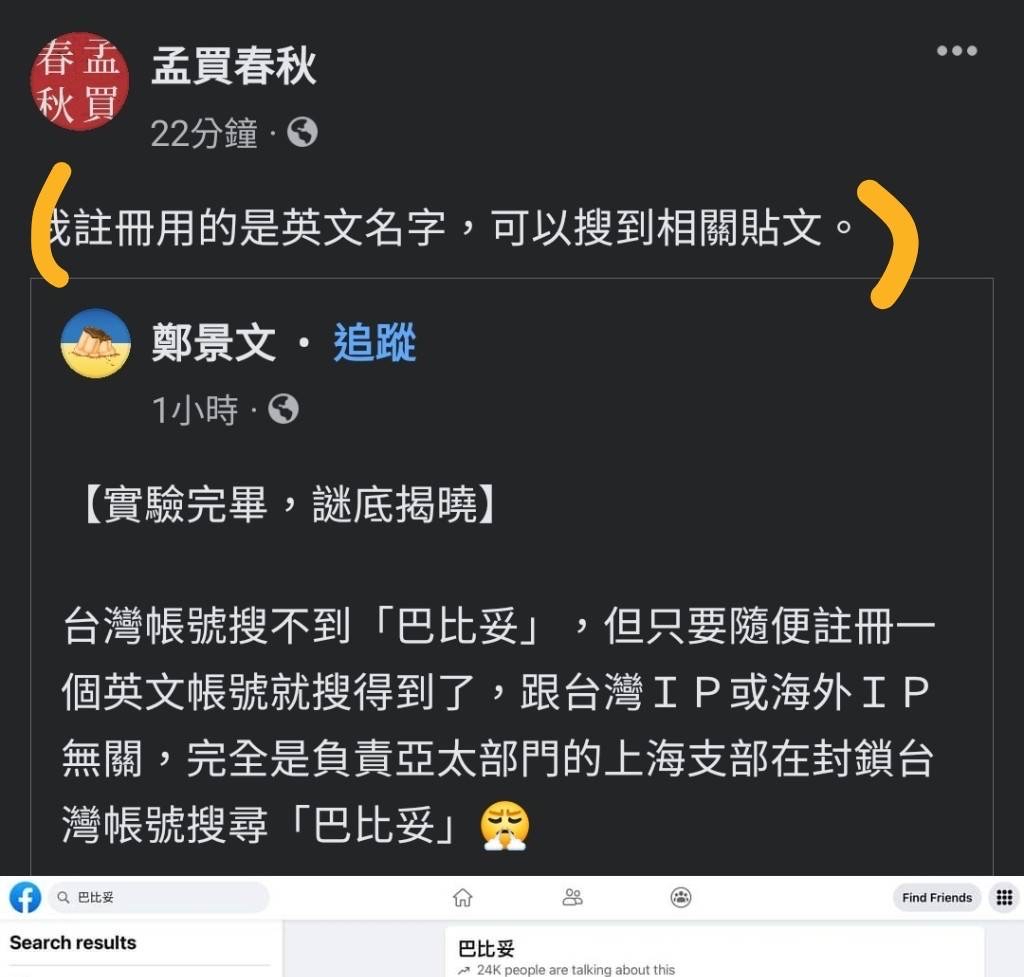
Task: Open 孟買春秋 profile from the avatar
Action: click(80, 81)
